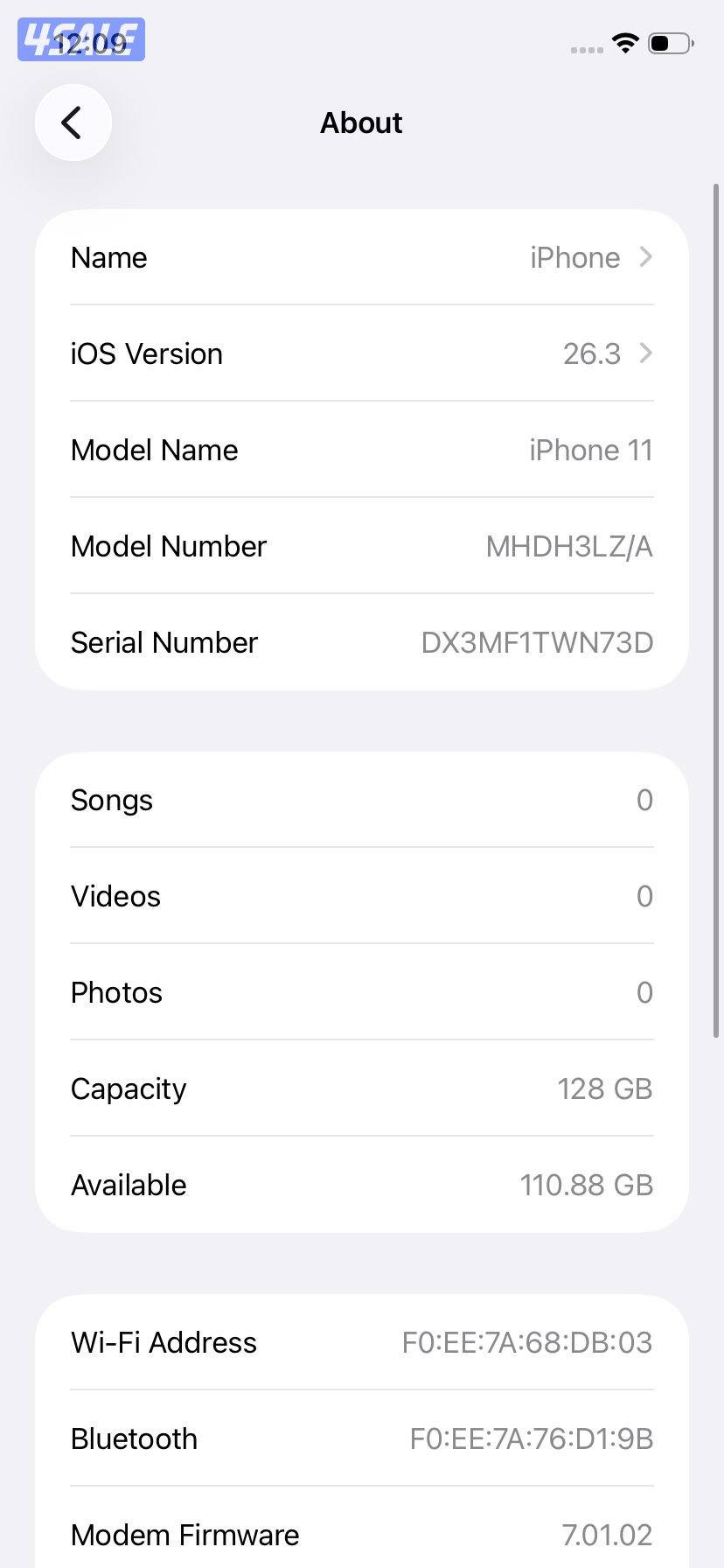724x1568 pixels.
Task: Tap the Videos count row
Action: pyautogui.click(x=361, y=896)
